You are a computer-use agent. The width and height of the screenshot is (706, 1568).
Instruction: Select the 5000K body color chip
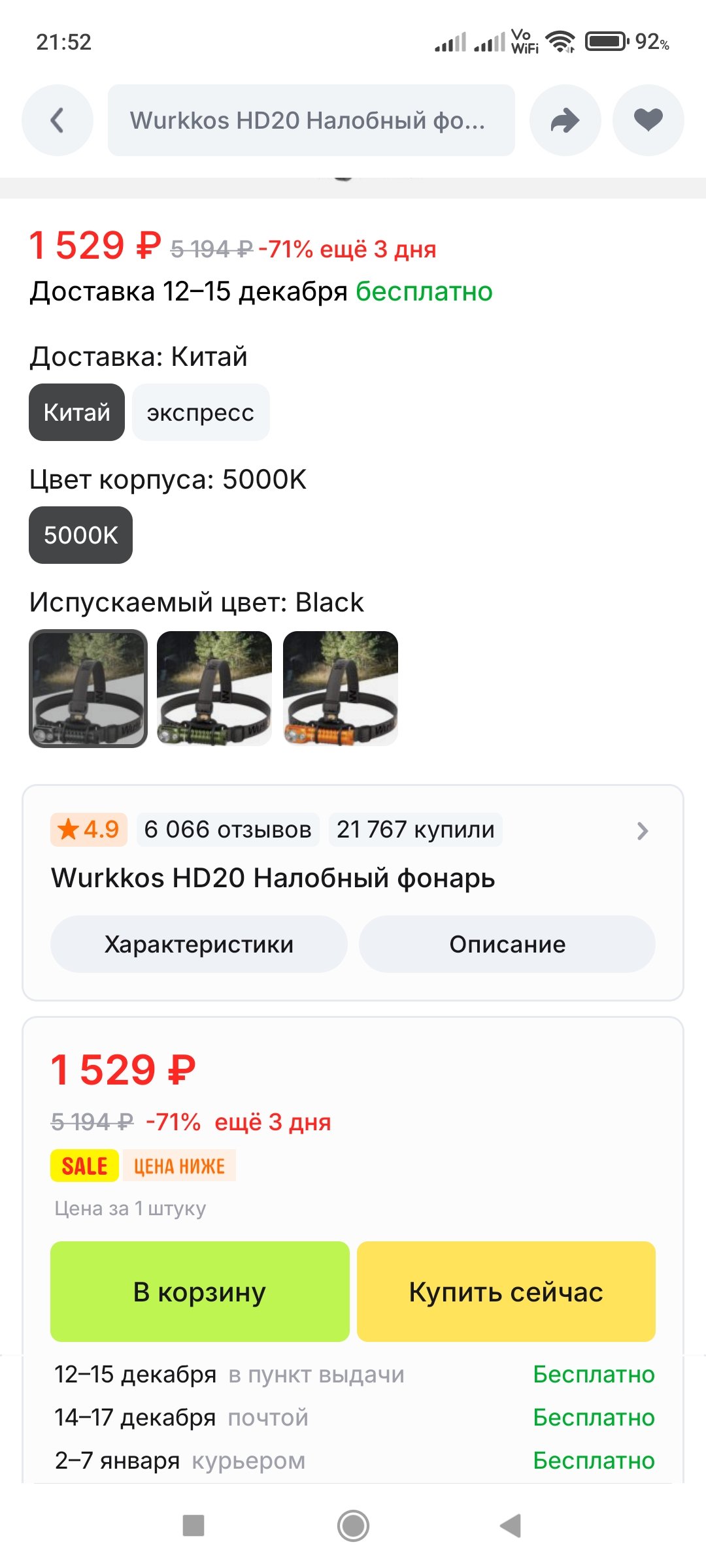click(x=80, y=535)
